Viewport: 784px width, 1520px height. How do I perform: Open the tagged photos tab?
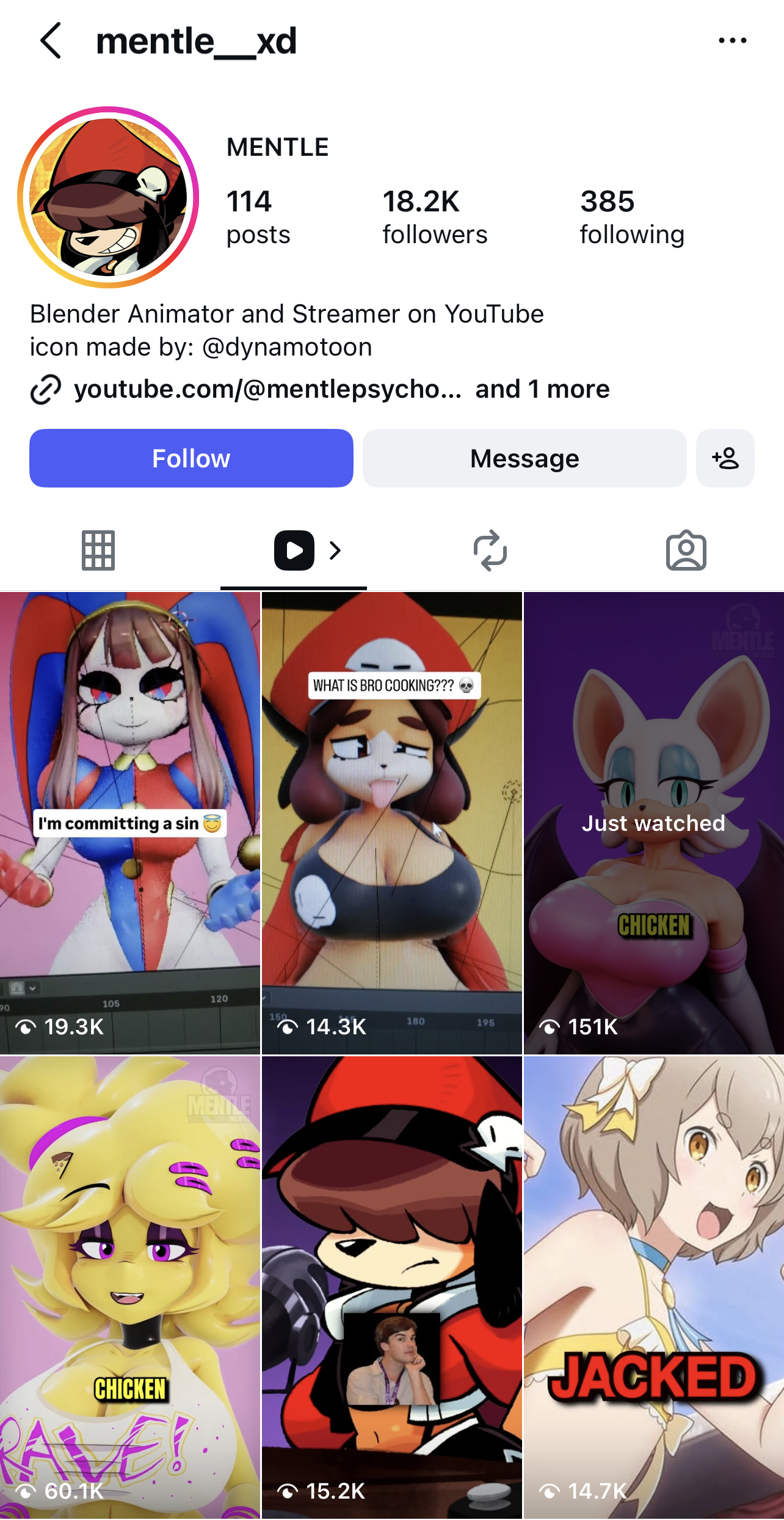686,550
